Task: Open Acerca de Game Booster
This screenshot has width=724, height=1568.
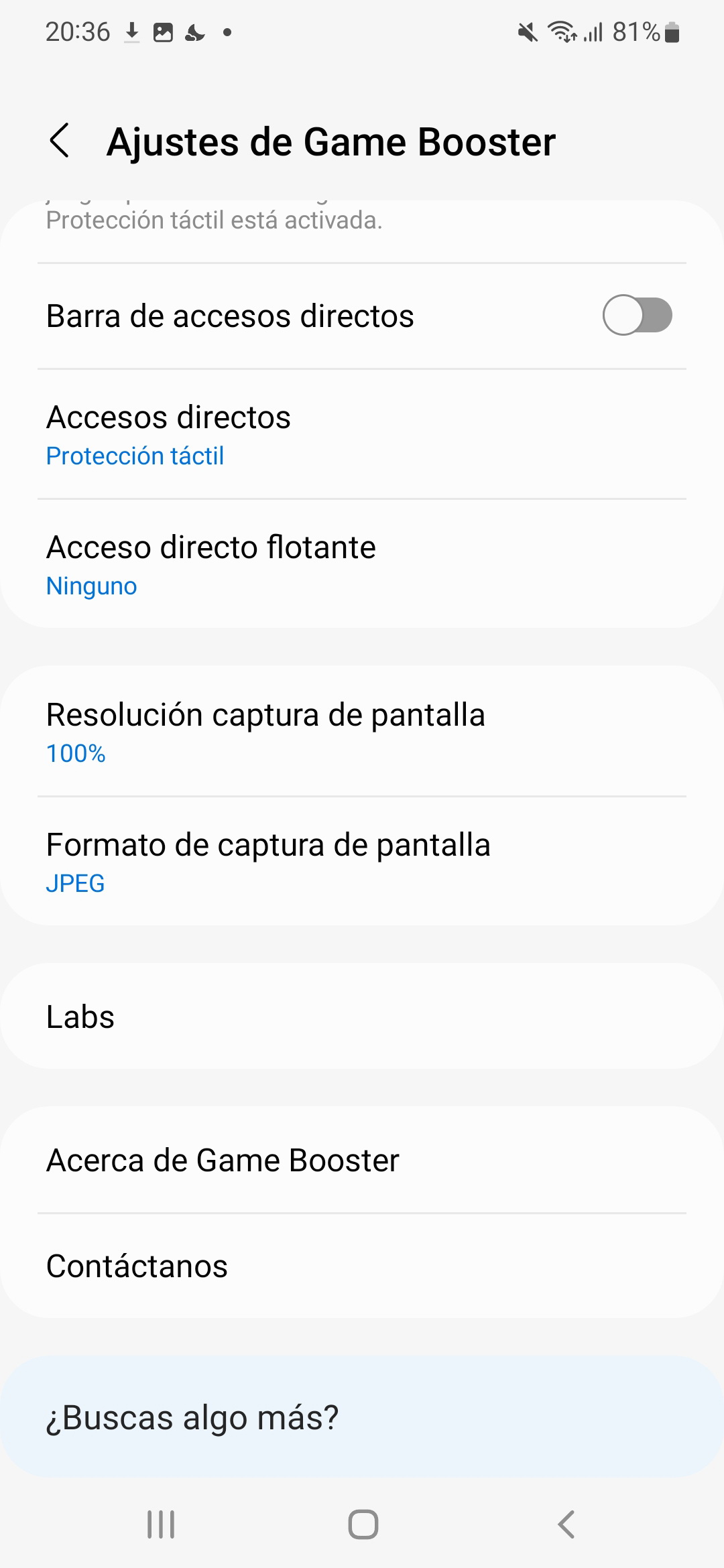Action: pos(362,1160)
